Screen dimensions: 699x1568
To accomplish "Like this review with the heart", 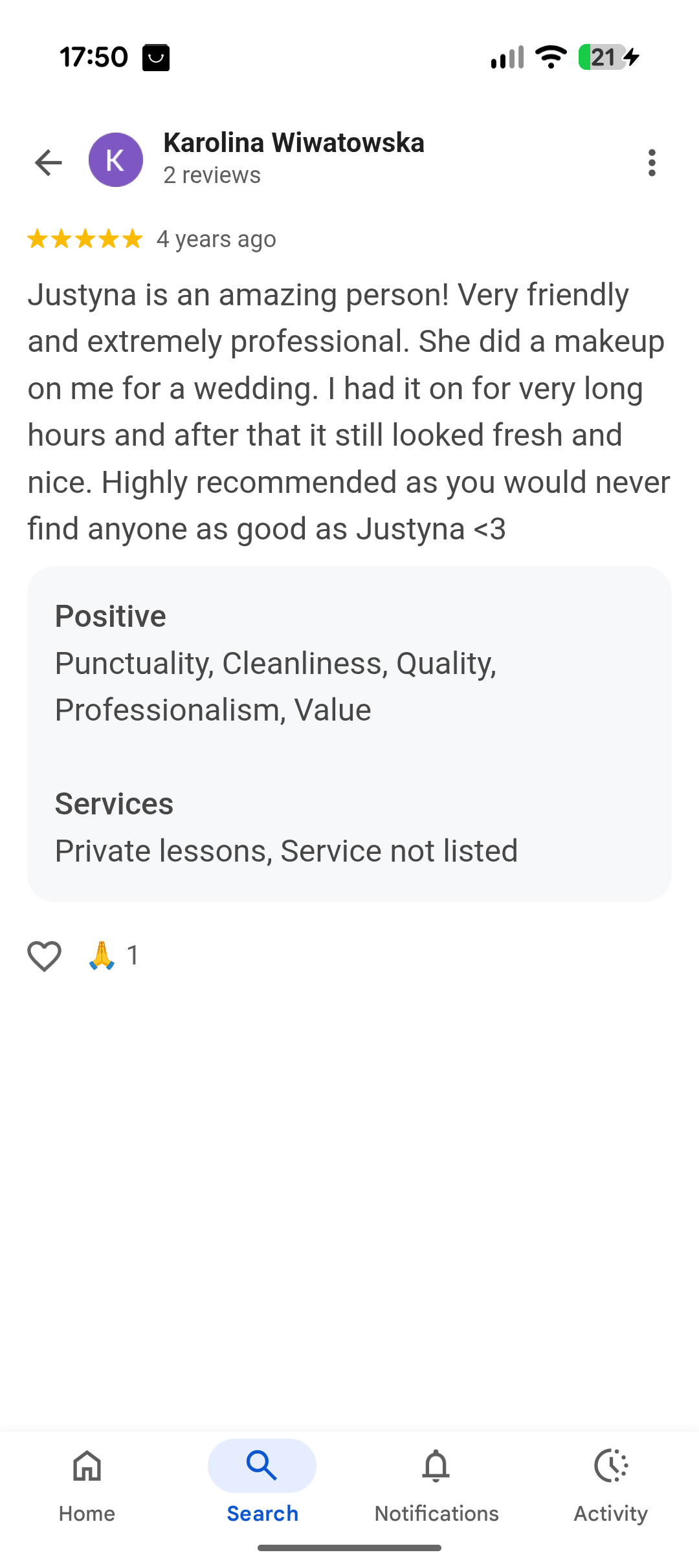I will [44, 955].
